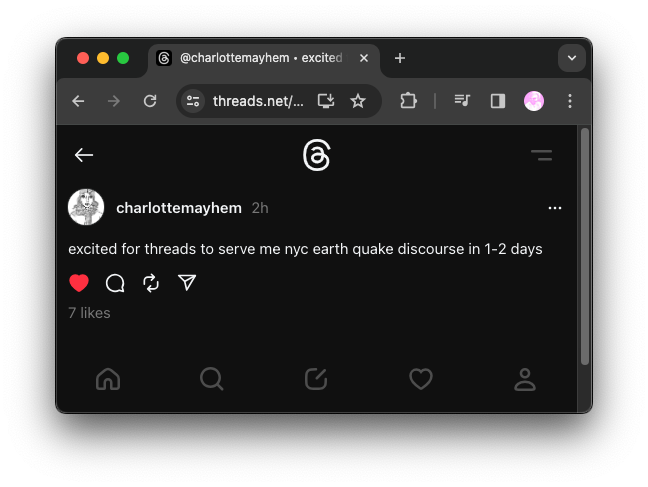The width and height of the screenshot is (648, 487).
Task: Reply with the comment bubble icon
Action: point(115,283)
